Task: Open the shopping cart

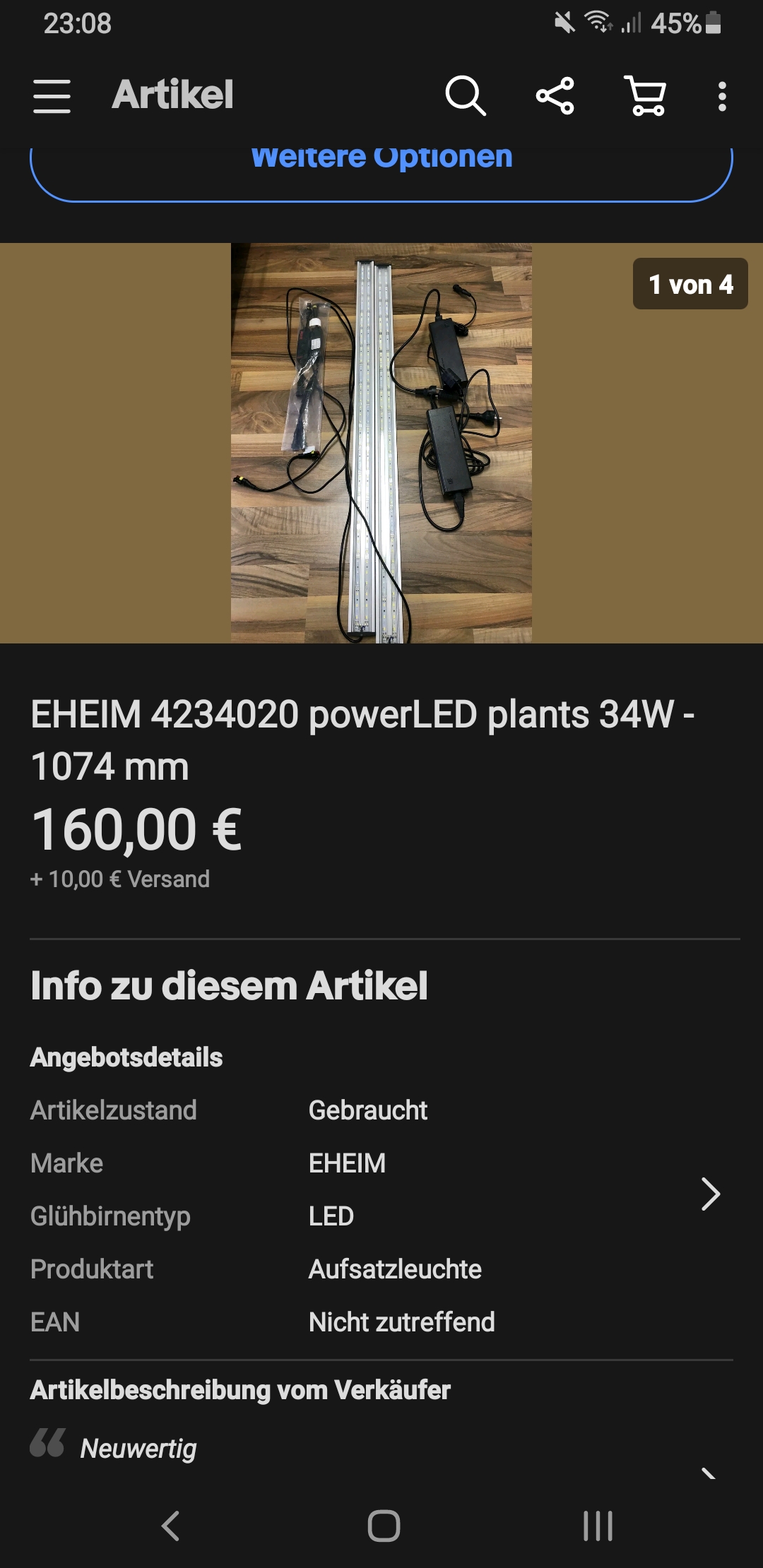Action: click(646, 96)
